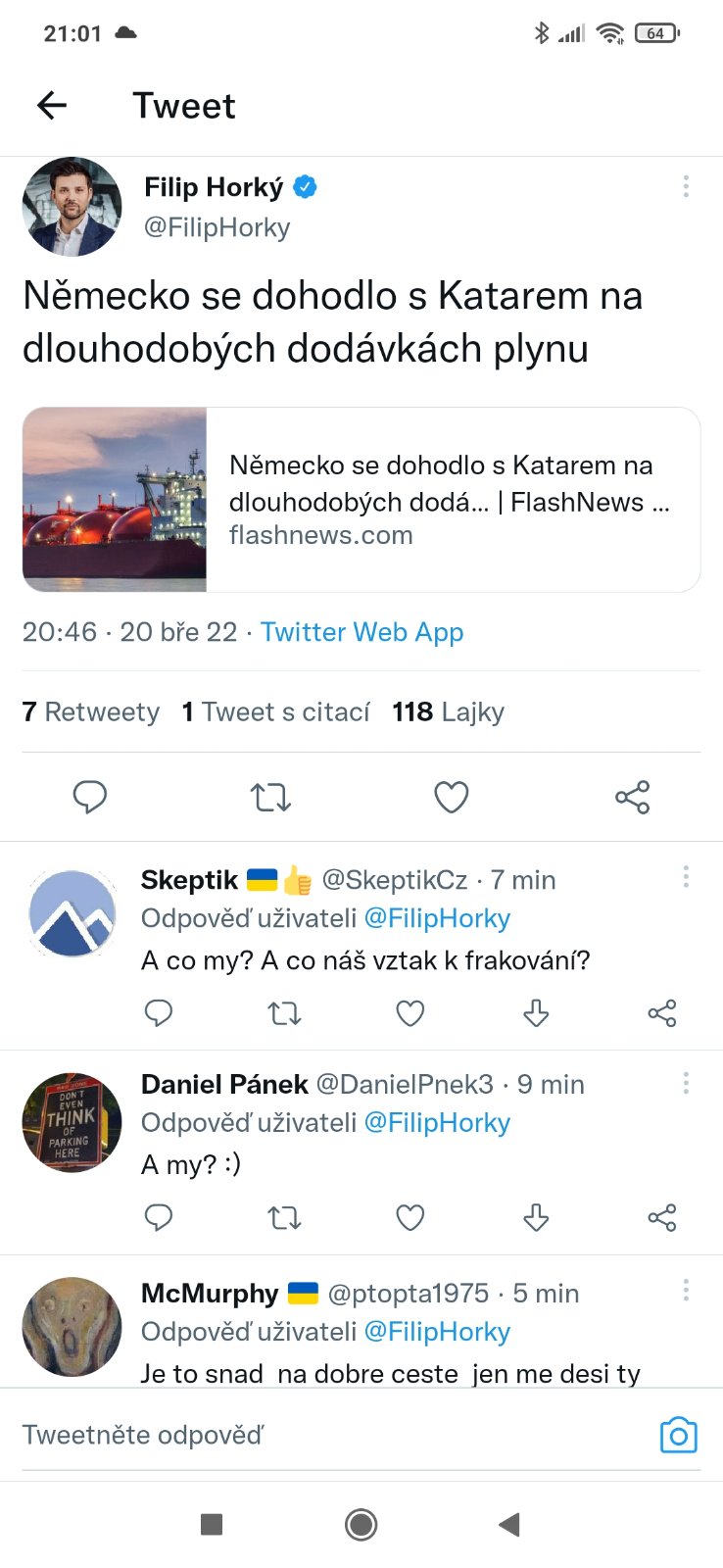Retweet Daniel Pánek's reply

(284, 1217)
